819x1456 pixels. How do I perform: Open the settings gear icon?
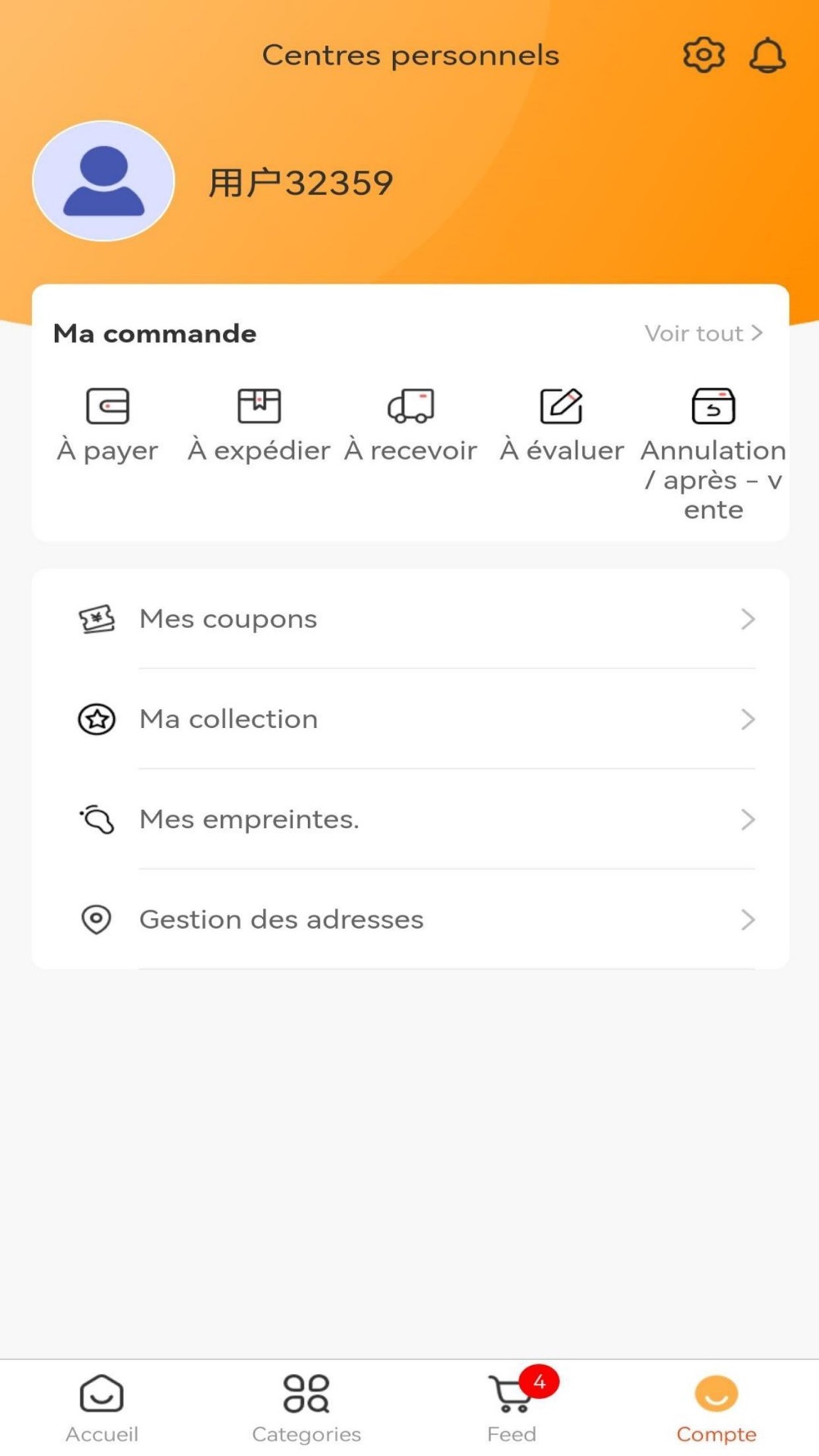[704, 56]
